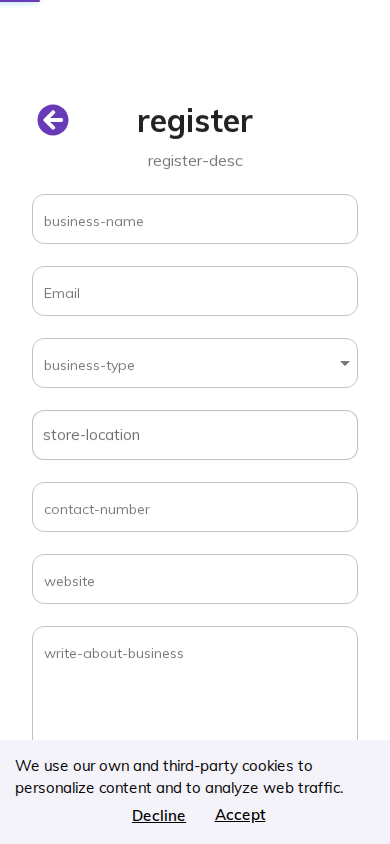Screen dimensions: 390x844
Task: Accept the cookies
Action: [240, 815]
